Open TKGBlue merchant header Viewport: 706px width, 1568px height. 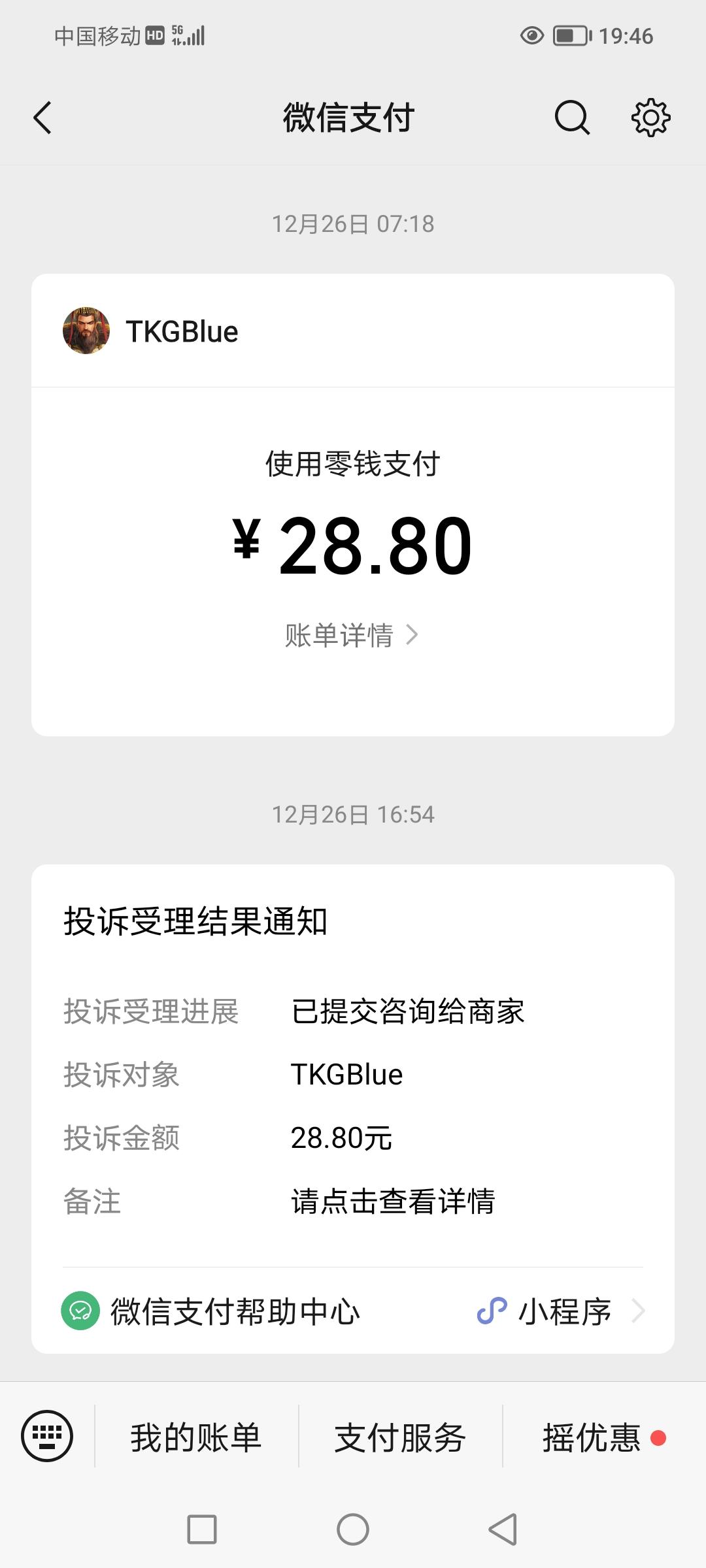(x=183, y=331)
